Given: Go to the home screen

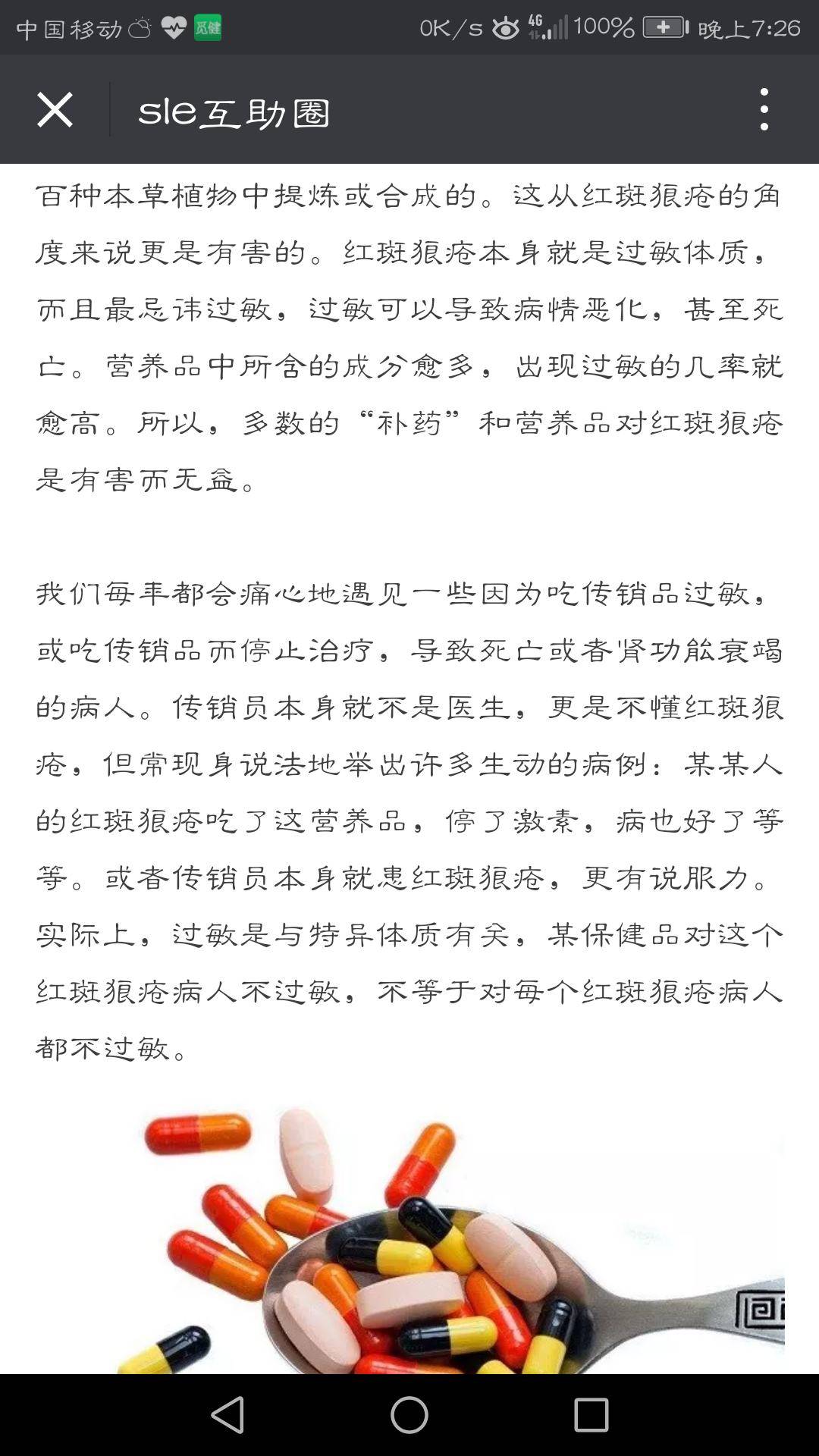Looking at the screenshot, I should (409, 1415).
